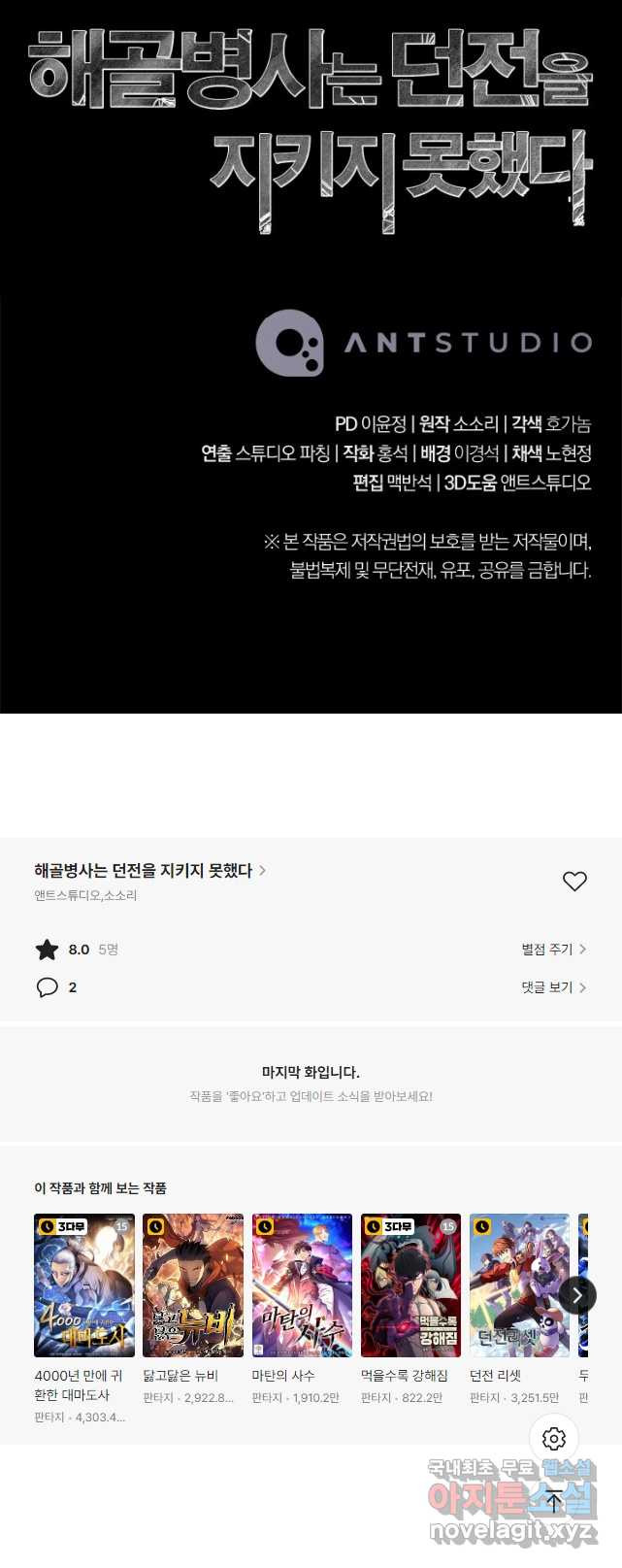Screen dimensions: 622x1568
Task: Jump back to top with up arrow
Action: coord(554,1502)
